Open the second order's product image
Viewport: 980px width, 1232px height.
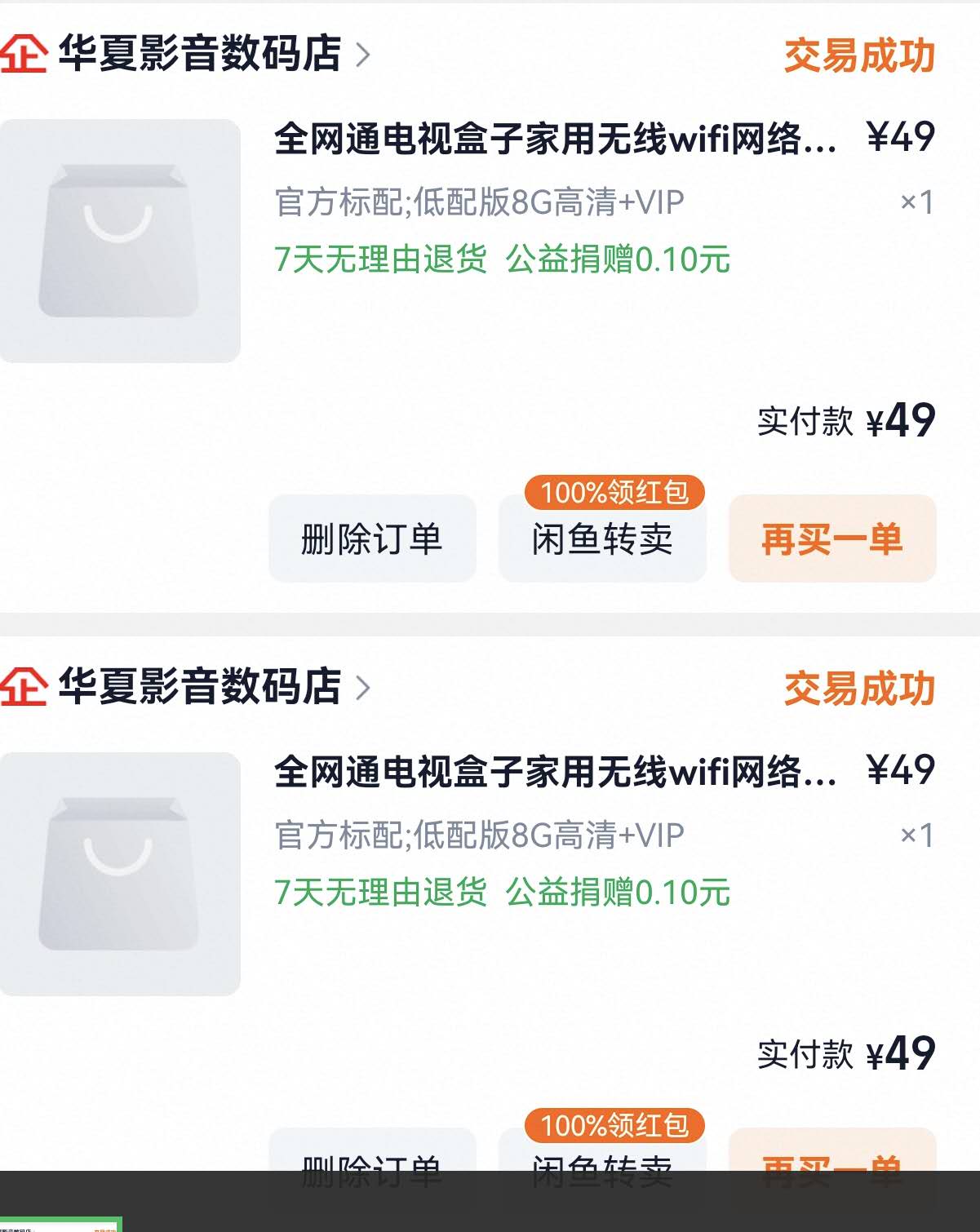click(x=120, y=874)
